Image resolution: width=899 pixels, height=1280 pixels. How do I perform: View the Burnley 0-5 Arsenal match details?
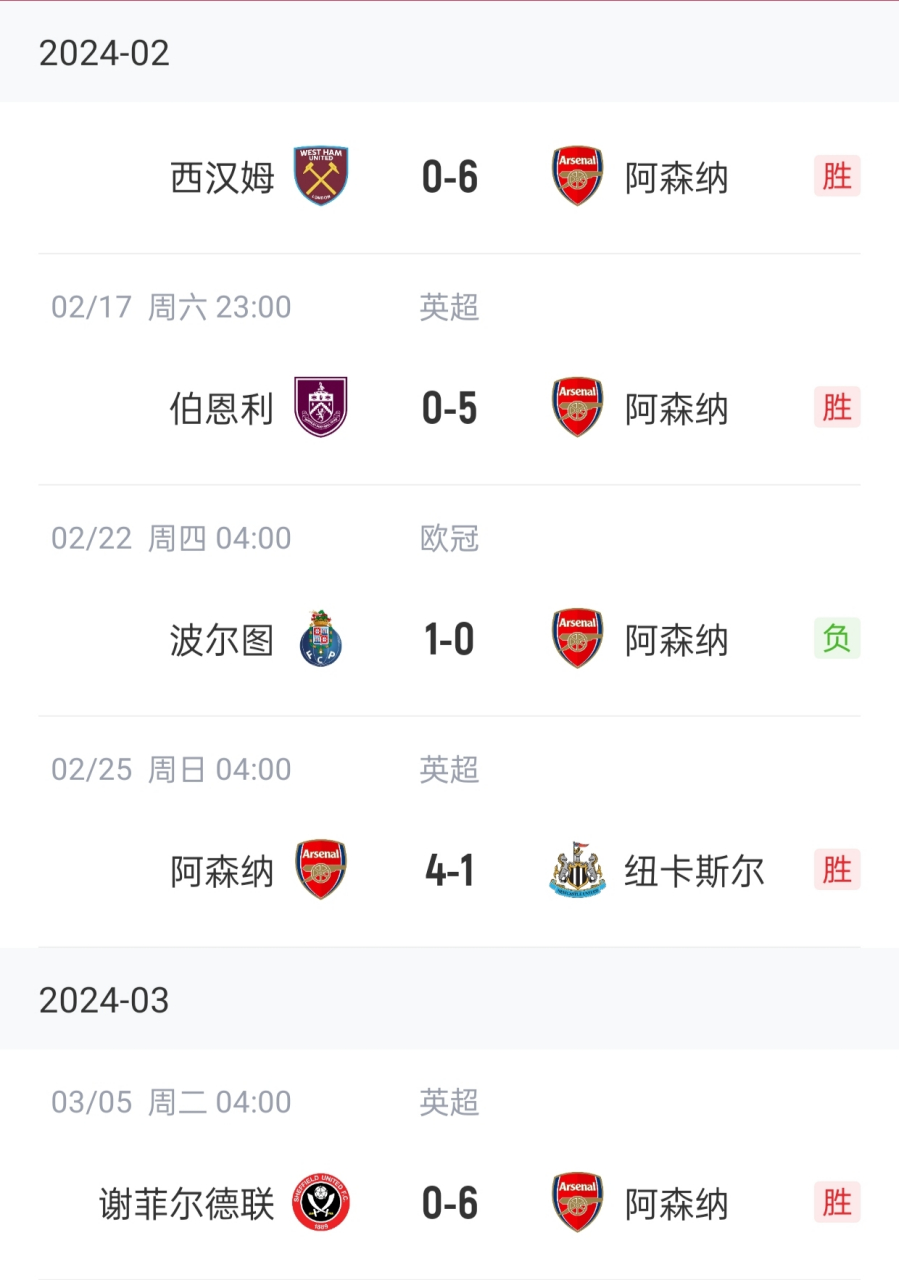(449, 408)
